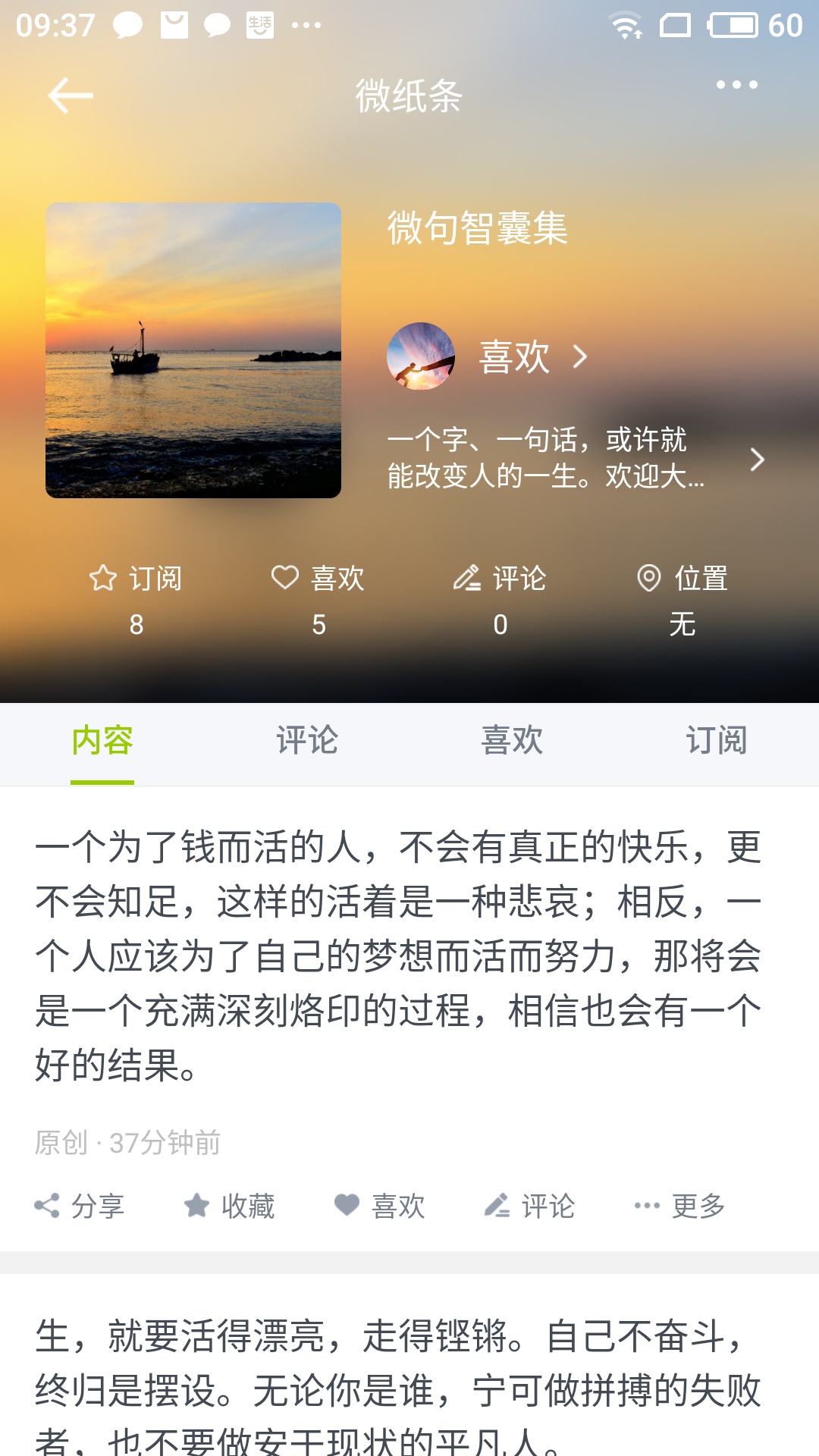
Task: Switch to the 订阅 tab
Action: (x=717, y=742)
